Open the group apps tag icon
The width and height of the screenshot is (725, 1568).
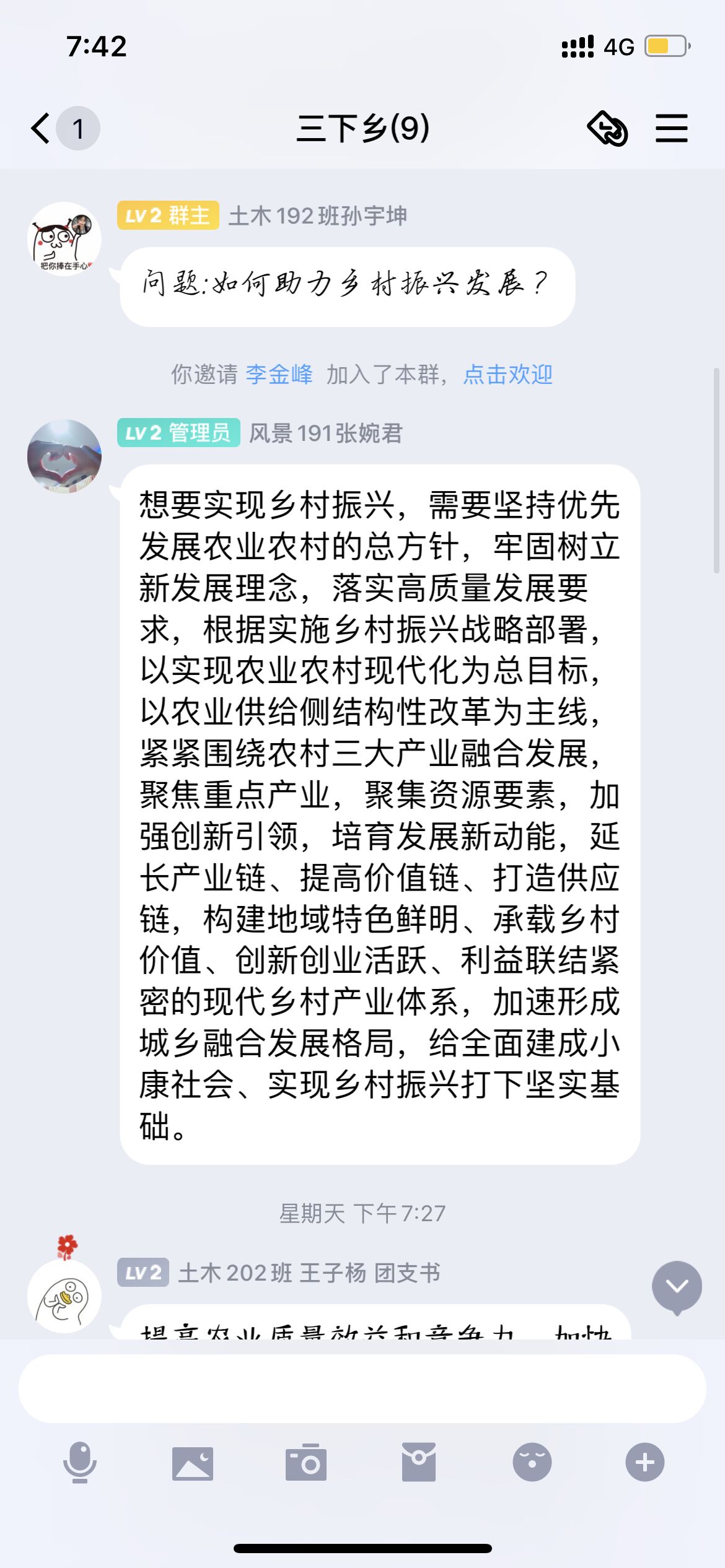click(x=607, y=128)
